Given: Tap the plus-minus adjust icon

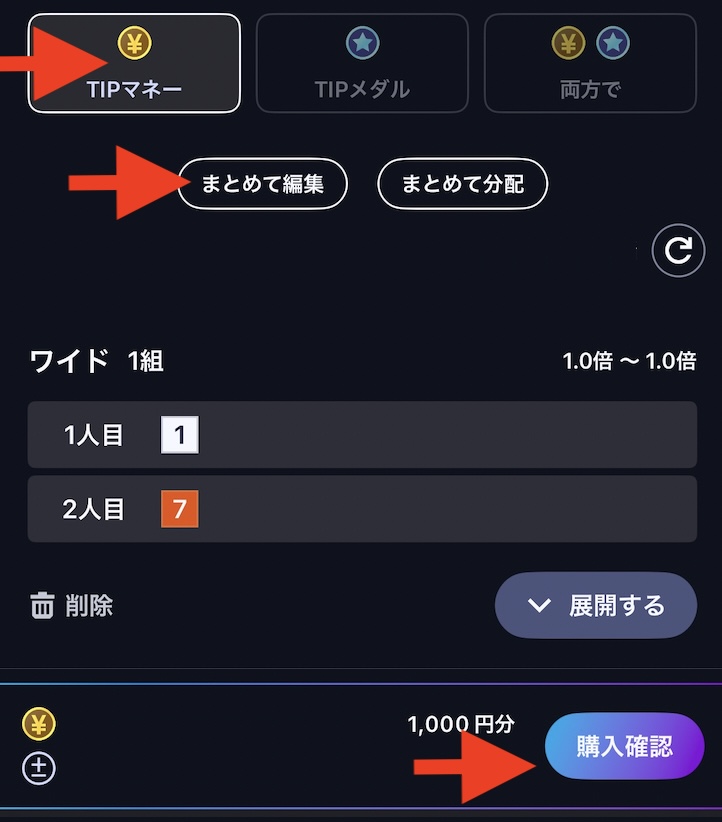Looking at the screenshot, I should click(x=39, y=769).
